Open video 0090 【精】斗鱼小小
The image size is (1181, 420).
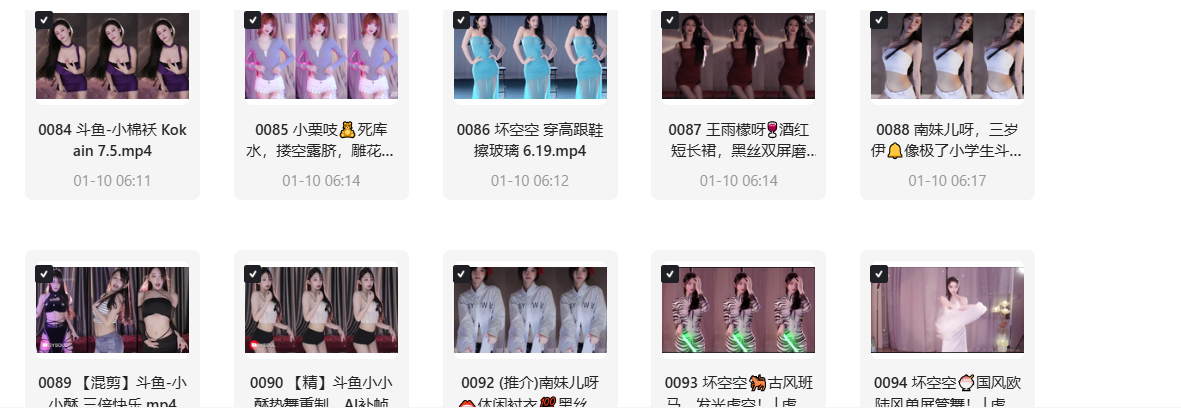pos(321,310)
